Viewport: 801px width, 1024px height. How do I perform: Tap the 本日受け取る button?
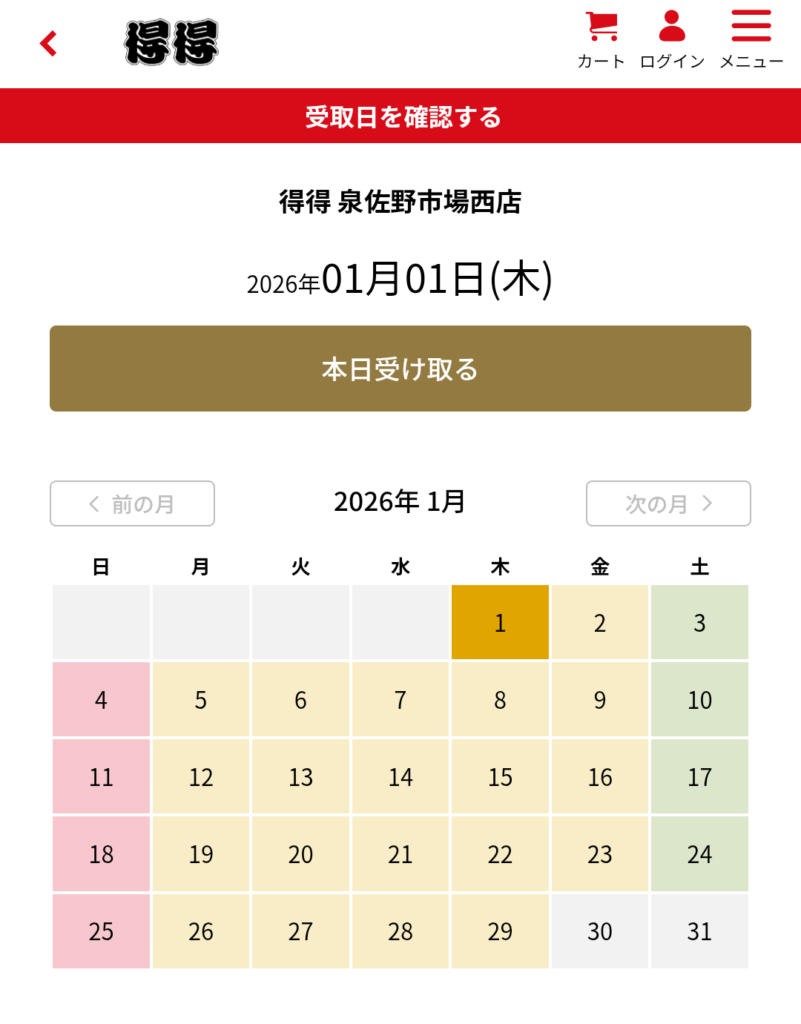(400, 368)
